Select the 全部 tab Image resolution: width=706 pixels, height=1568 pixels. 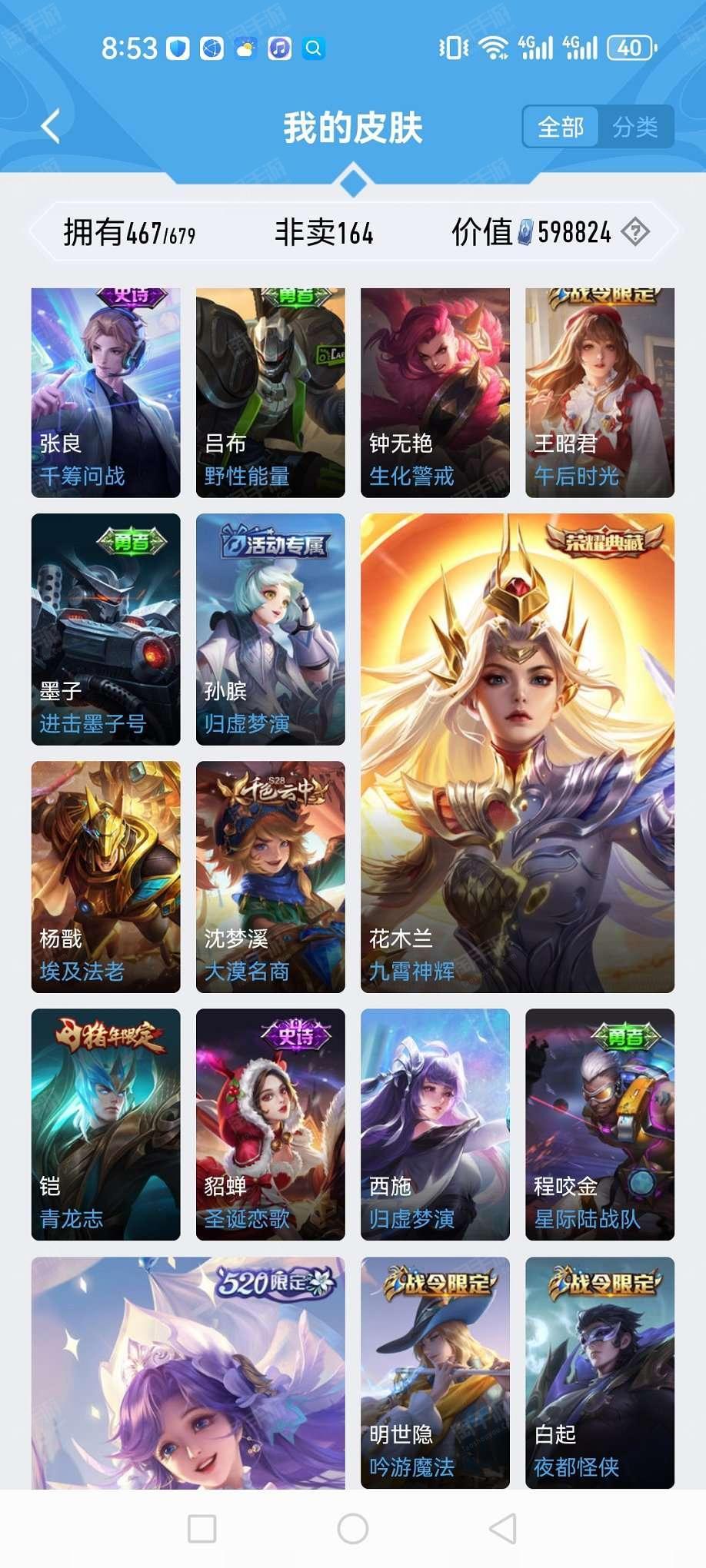pyautogui.click(x=561, y=127)
